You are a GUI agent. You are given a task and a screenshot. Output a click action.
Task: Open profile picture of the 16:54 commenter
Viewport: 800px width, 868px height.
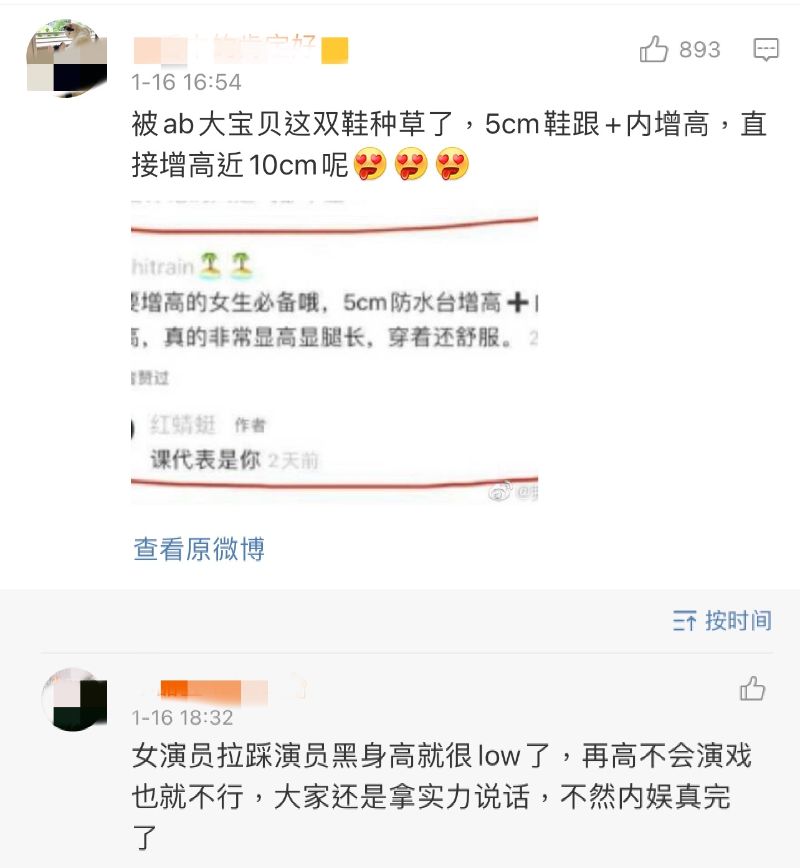66,58
